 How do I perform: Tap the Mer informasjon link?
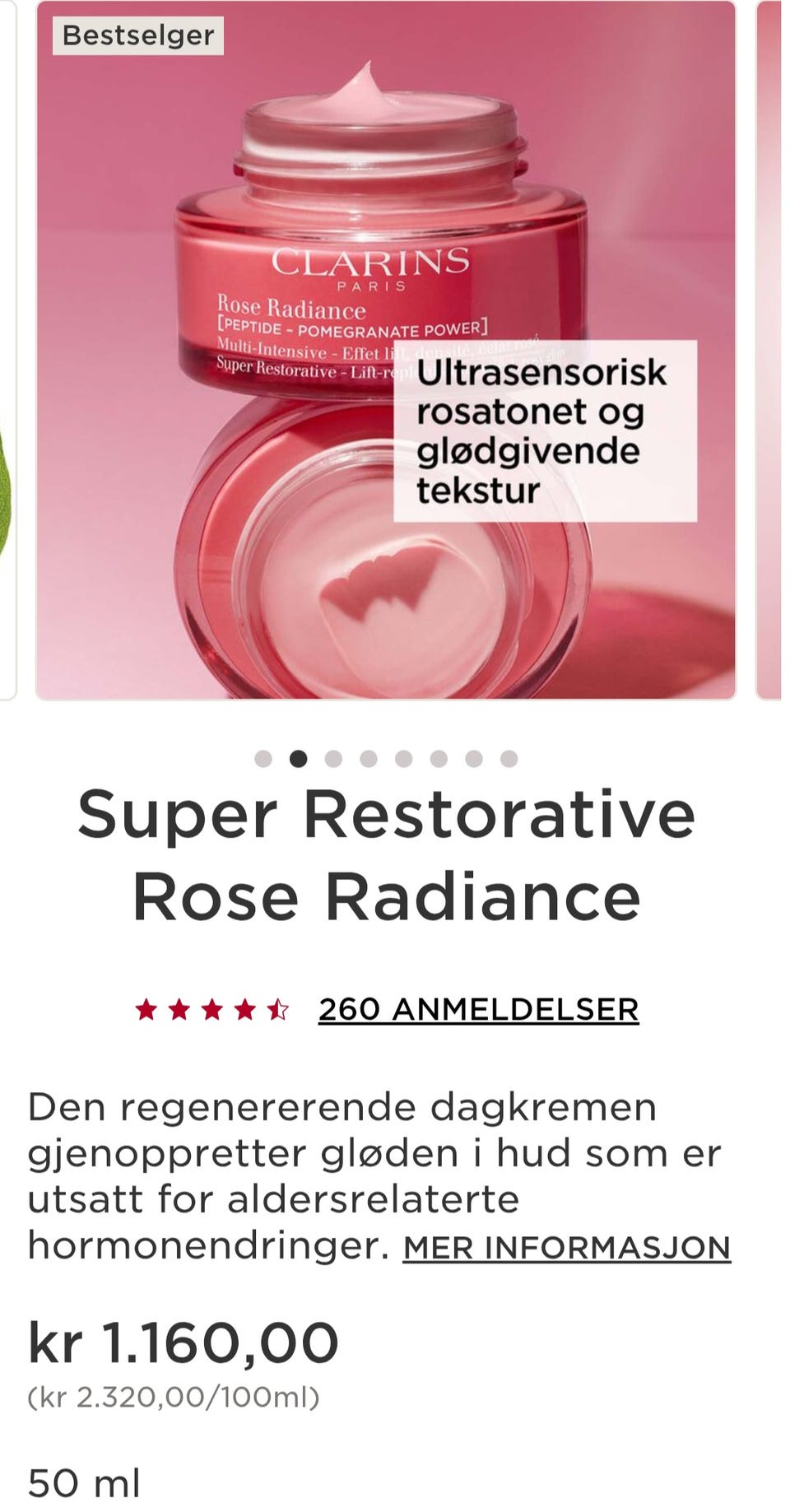click(x=566, y=1248)
